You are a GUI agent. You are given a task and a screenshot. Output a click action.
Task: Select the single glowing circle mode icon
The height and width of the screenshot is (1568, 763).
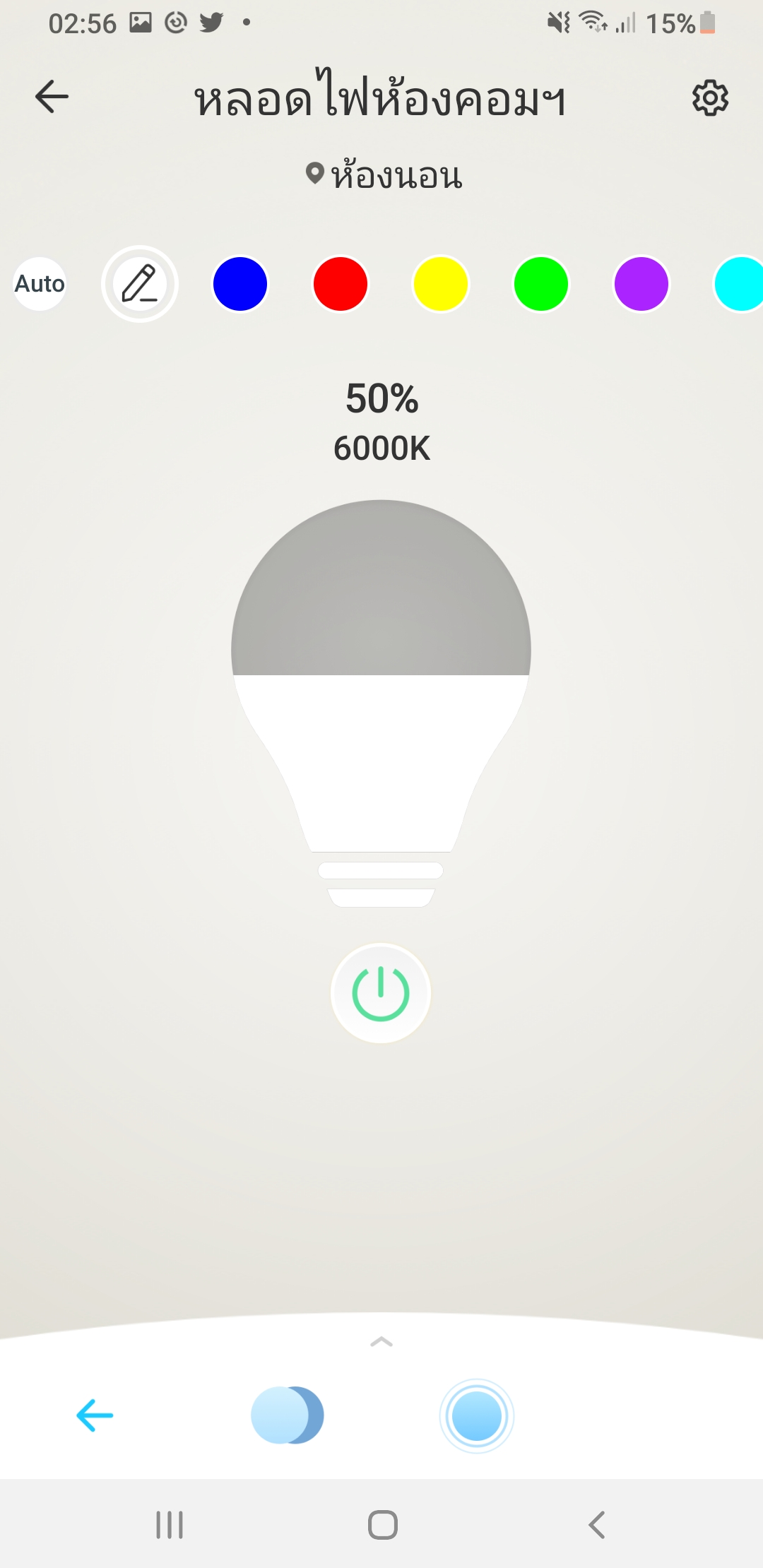click(477, 1415)
